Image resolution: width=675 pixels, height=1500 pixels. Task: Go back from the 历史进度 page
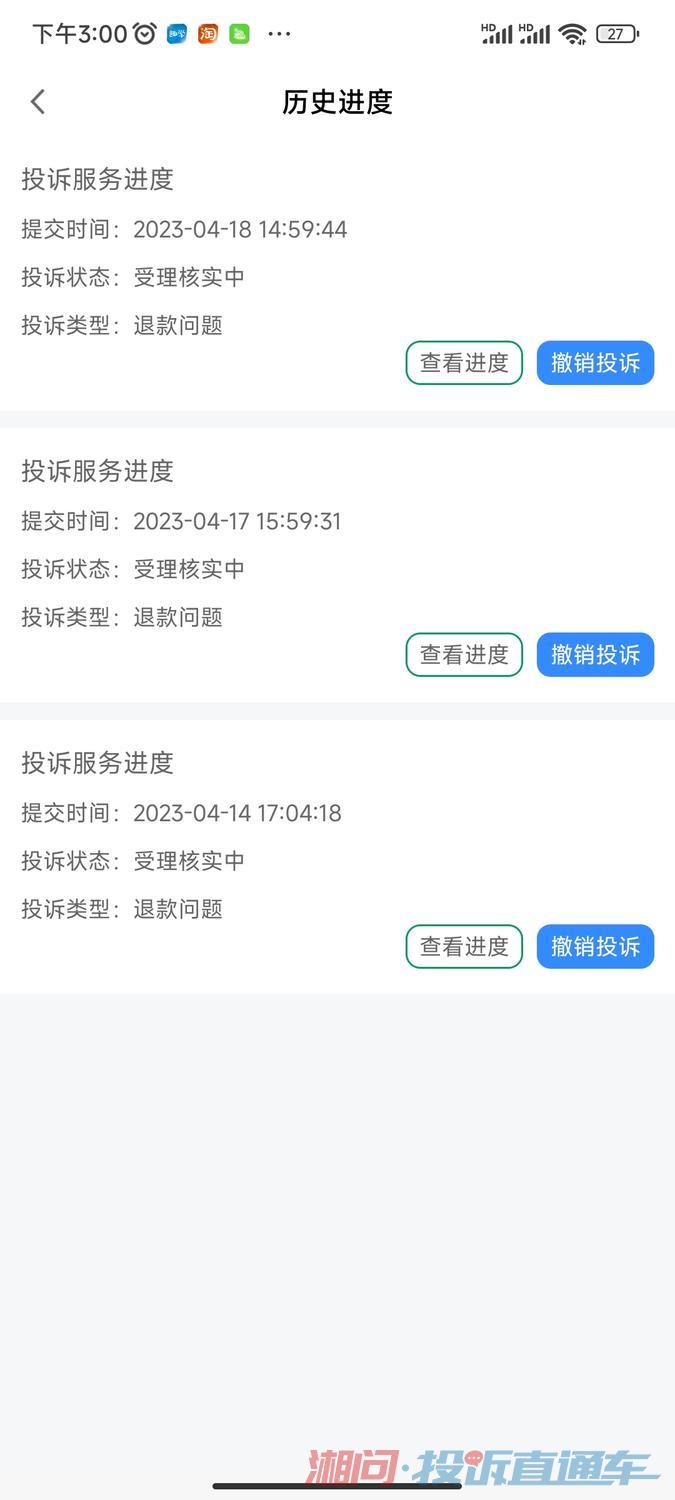coord(38,102)
